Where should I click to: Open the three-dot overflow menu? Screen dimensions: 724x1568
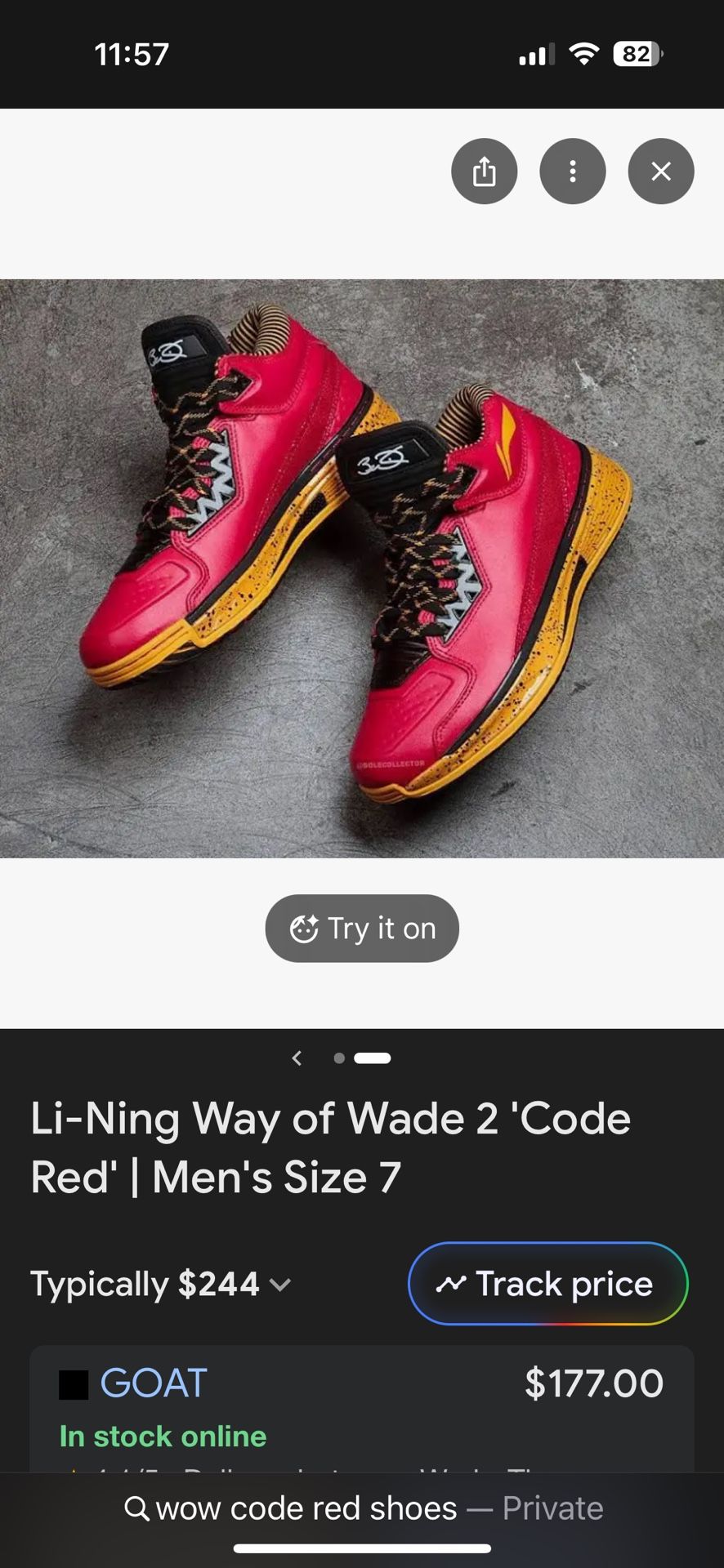(x=573, y=171)
